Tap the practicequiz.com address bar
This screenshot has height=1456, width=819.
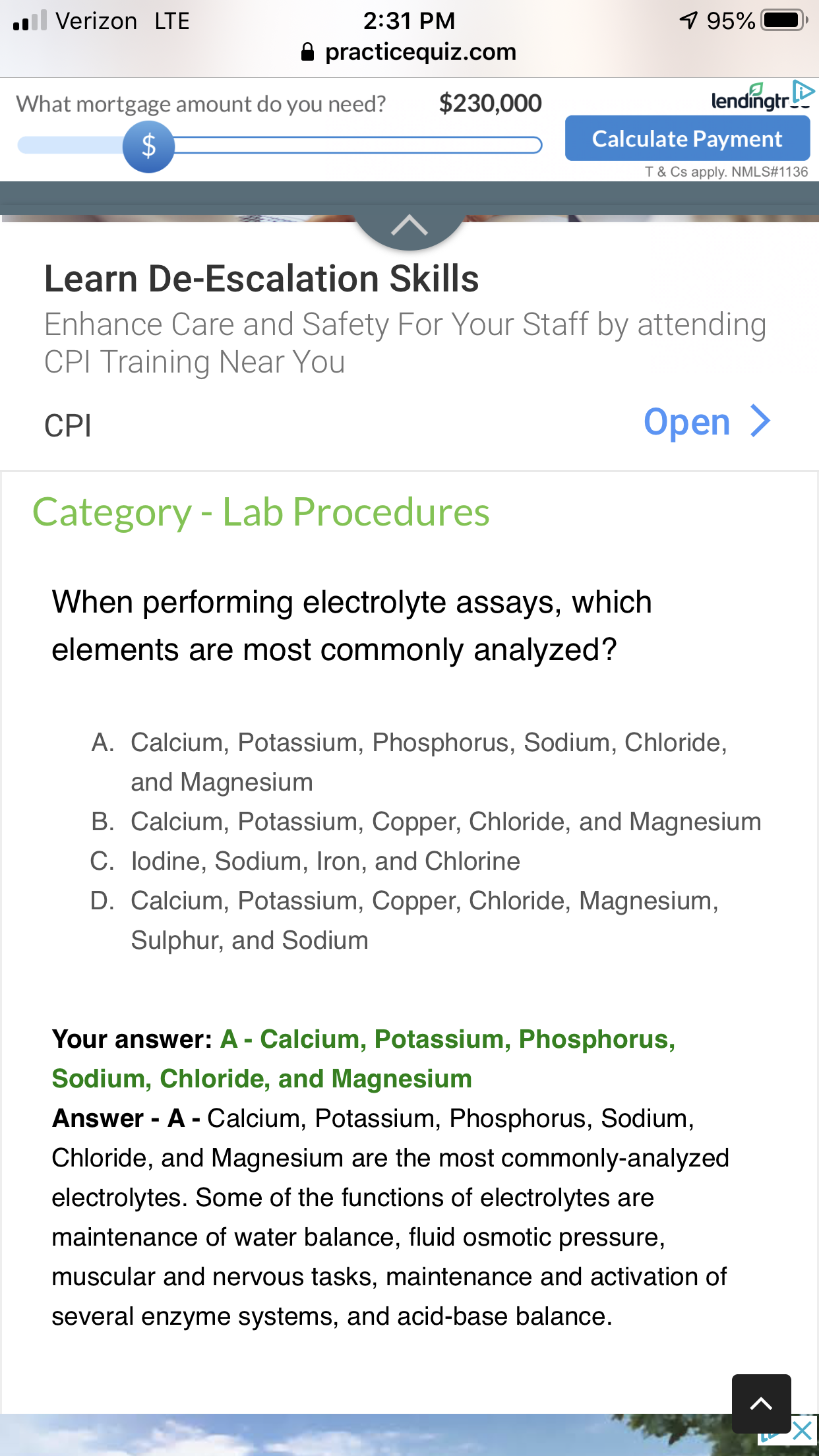coord(409,52)
